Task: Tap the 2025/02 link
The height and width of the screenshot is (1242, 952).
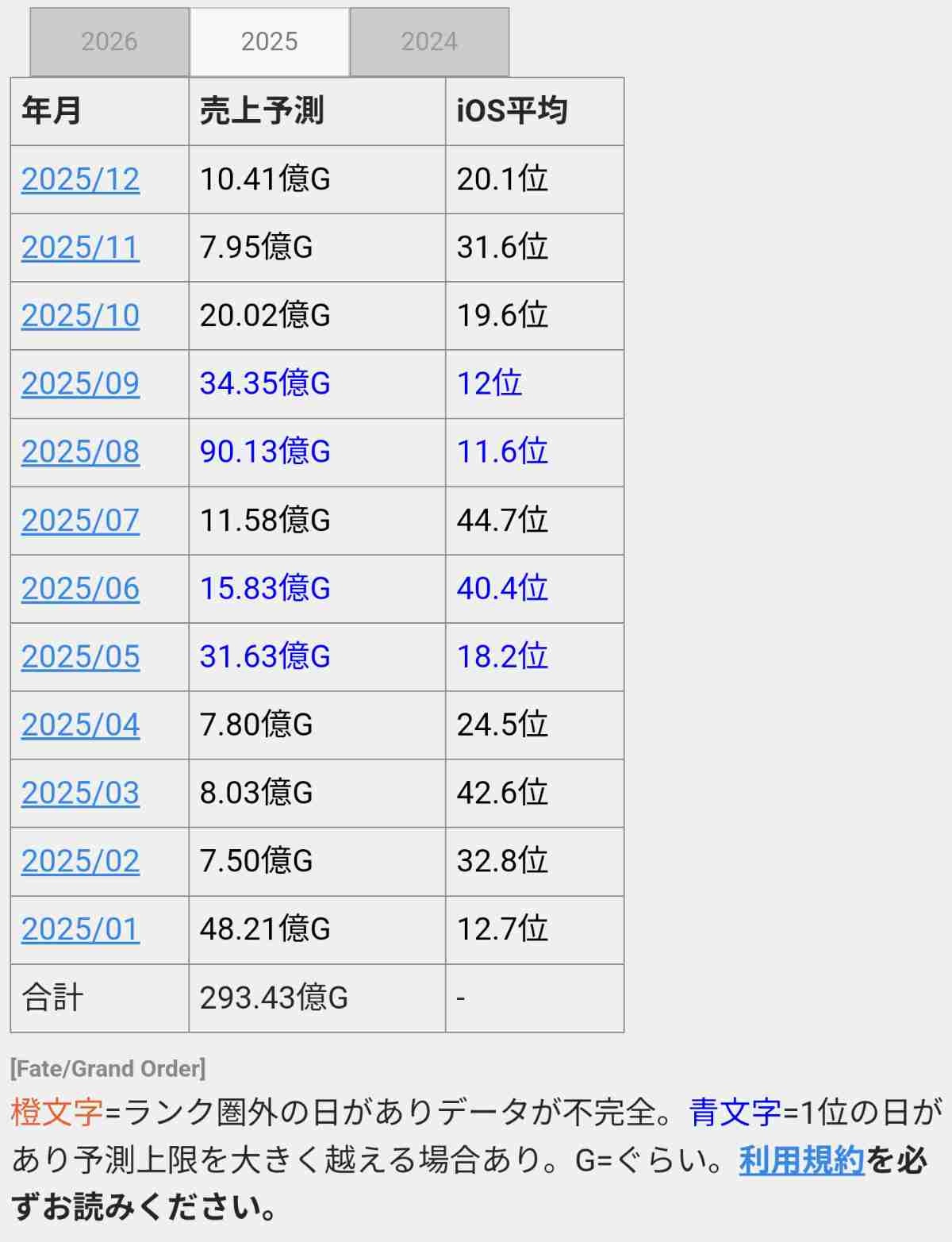Action: (80, 862)
